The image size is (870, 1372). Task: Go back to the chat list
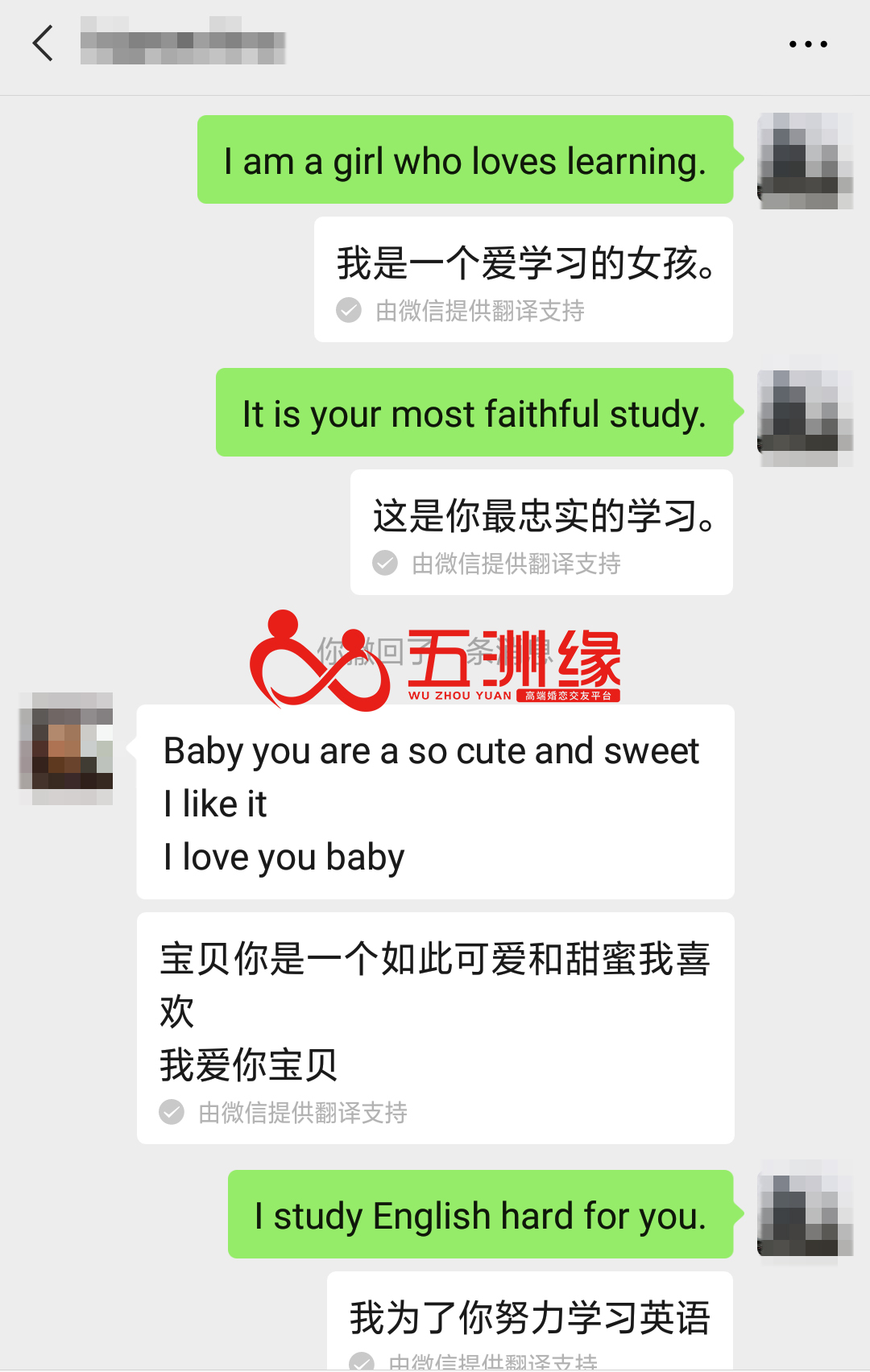click(43, 43)
